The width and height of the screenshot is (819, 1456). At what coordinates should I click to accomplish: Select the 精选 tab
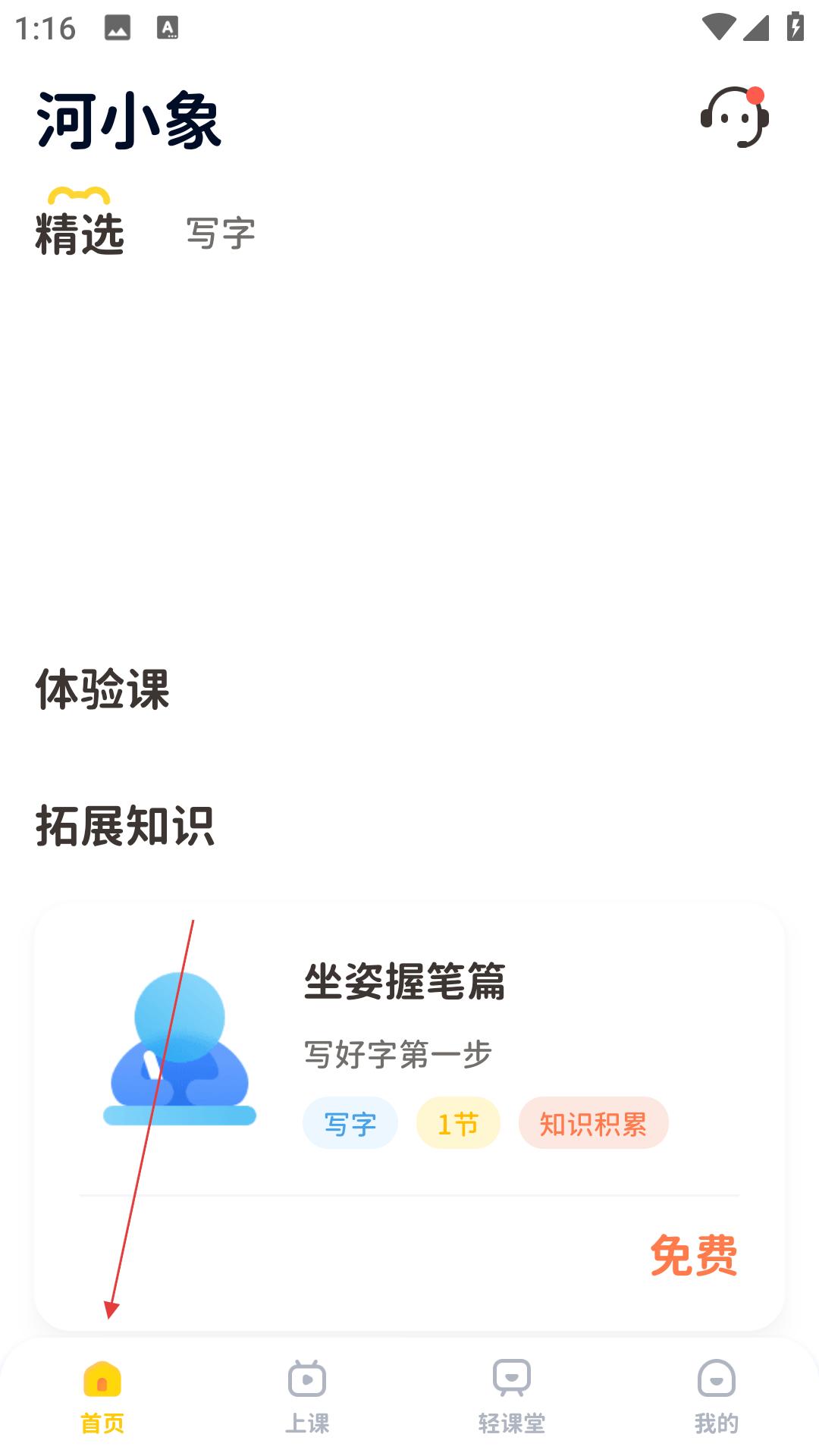click(x=80, y=233)
